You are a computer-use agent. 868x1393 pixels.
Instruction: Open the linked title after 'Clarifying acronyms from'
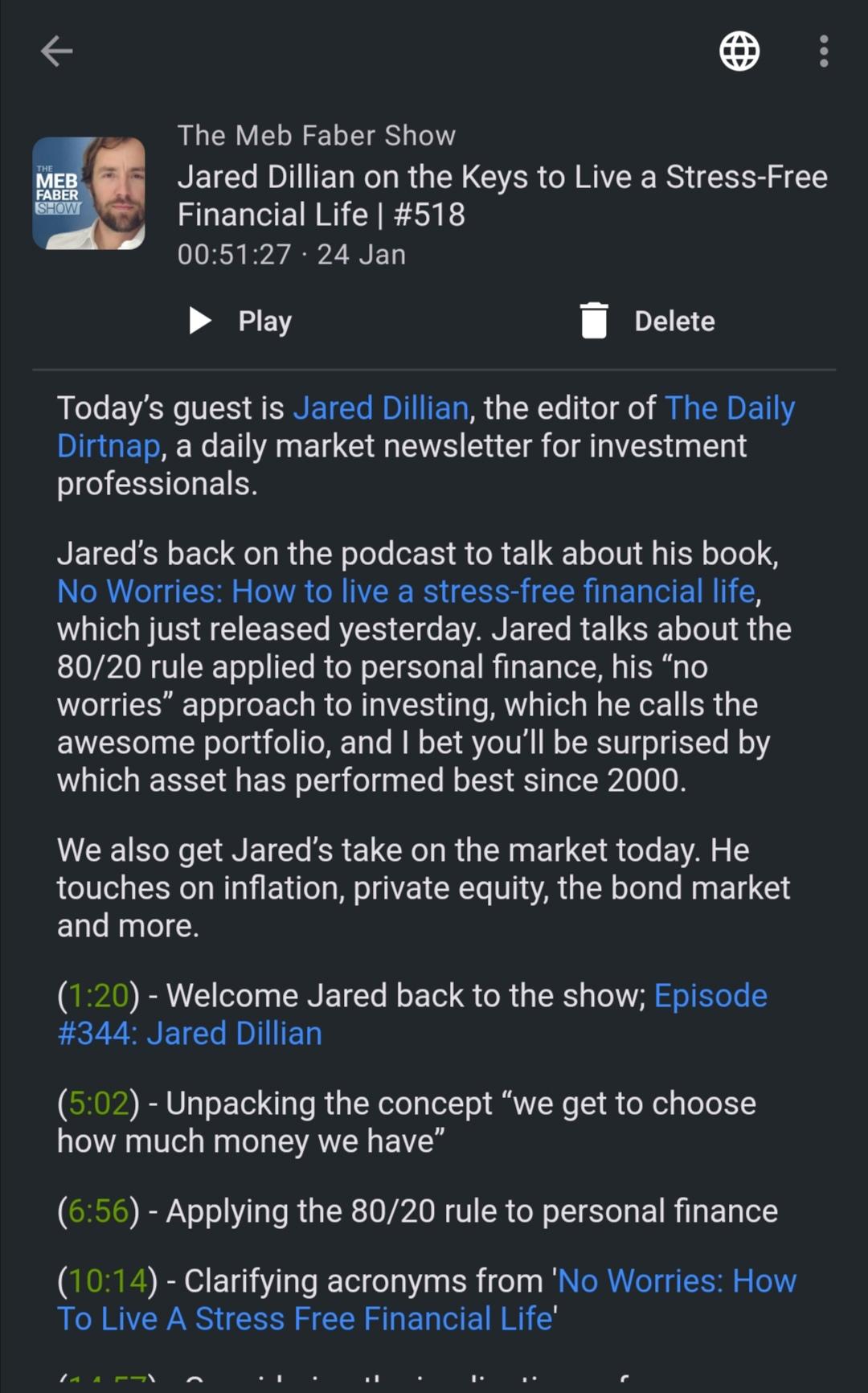tap(426, 1300)
